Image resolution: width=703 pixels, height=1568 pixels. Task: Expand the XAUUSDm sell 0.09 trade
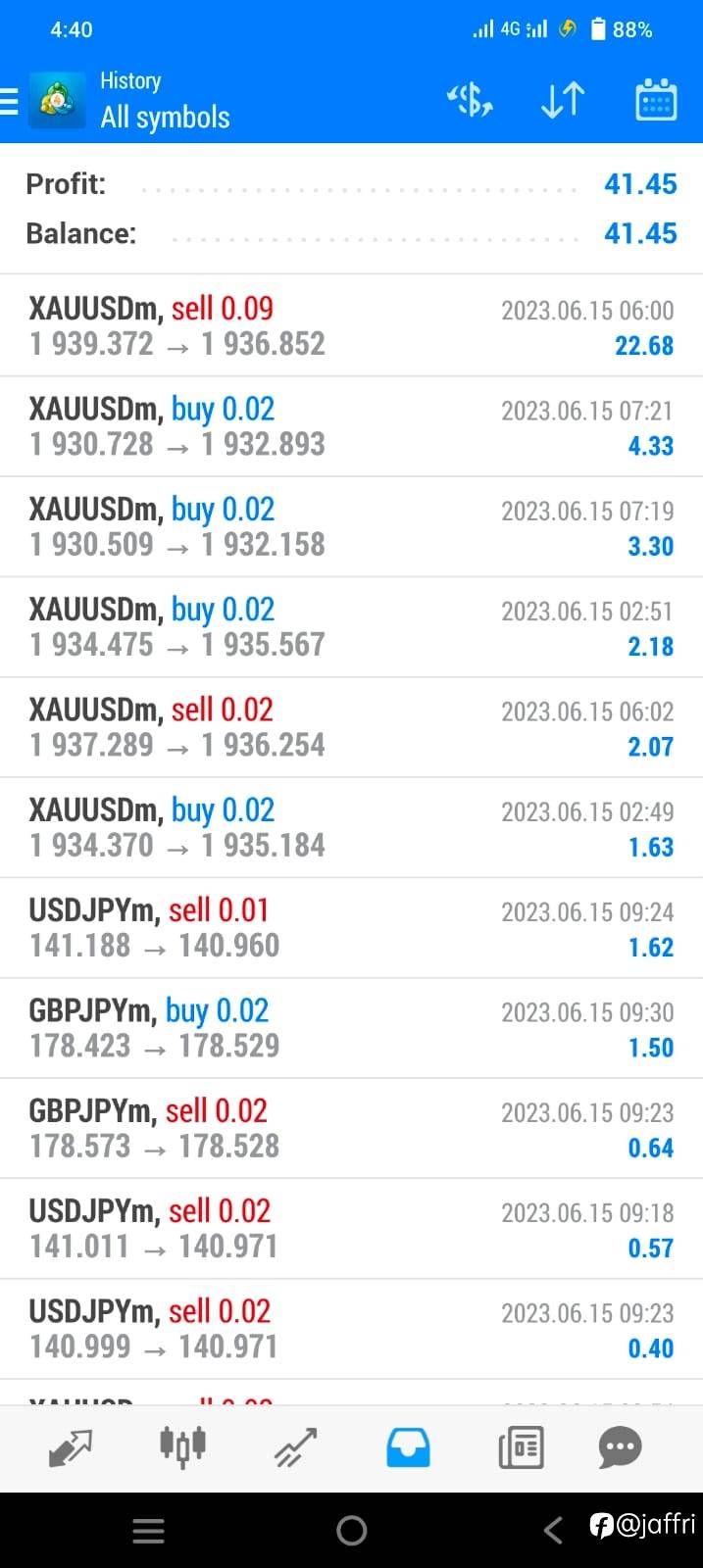tap(351, 325)
